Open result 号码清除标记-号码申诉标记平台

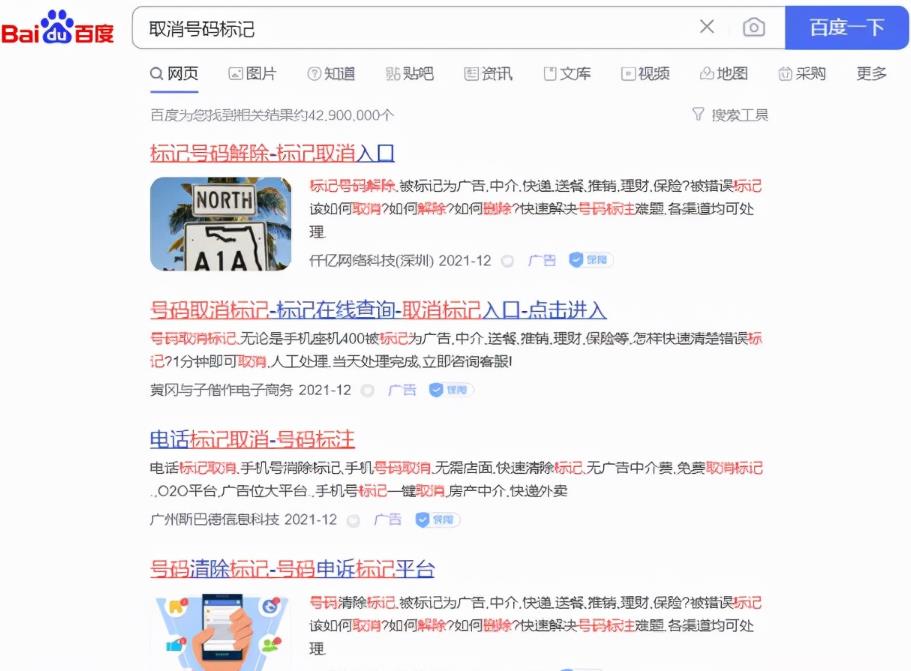click(292, 570)
